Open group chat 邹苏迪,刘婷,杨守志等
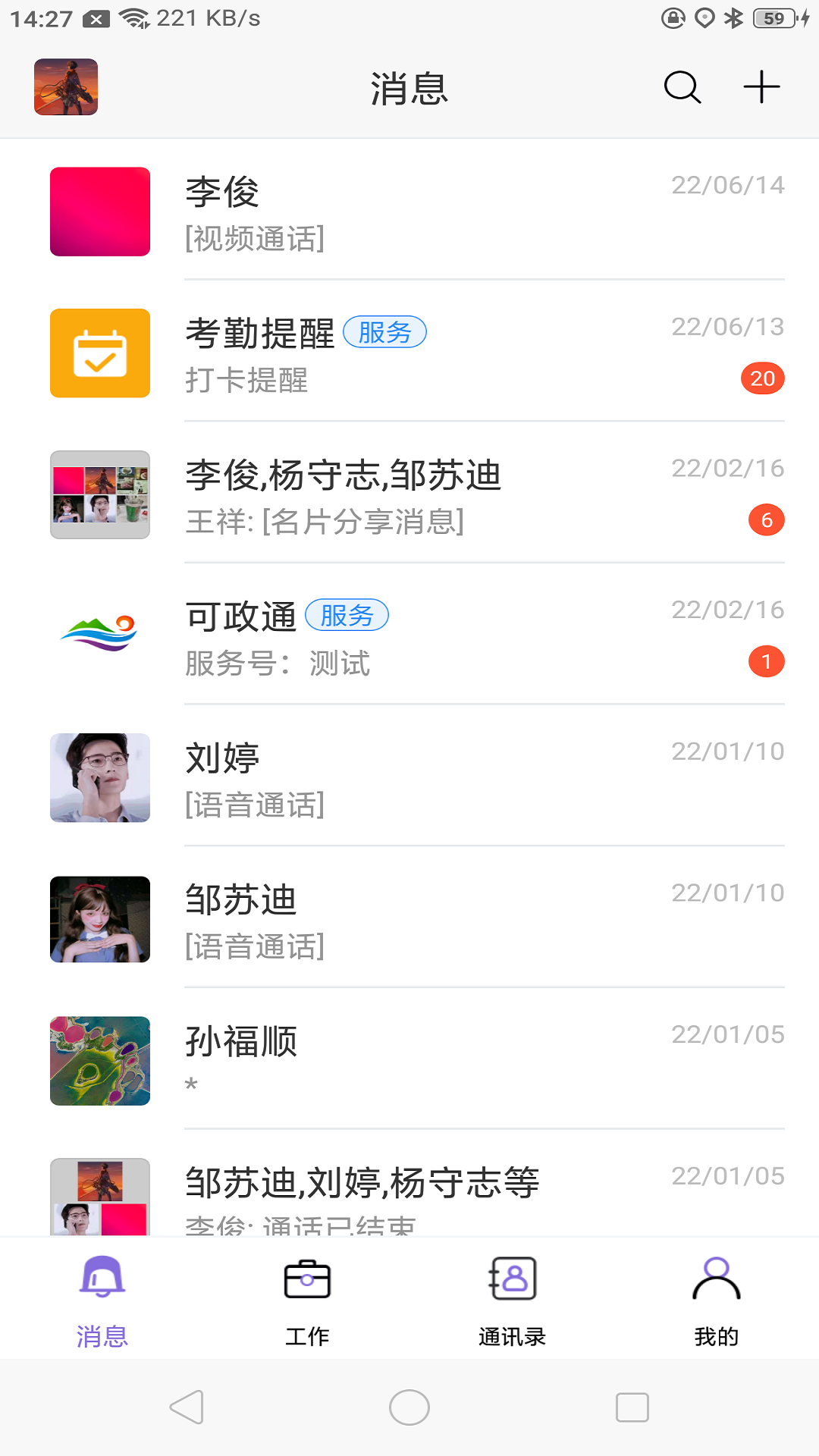The width and height of the screenshot is (819, 1456). tap(409, 1194)
